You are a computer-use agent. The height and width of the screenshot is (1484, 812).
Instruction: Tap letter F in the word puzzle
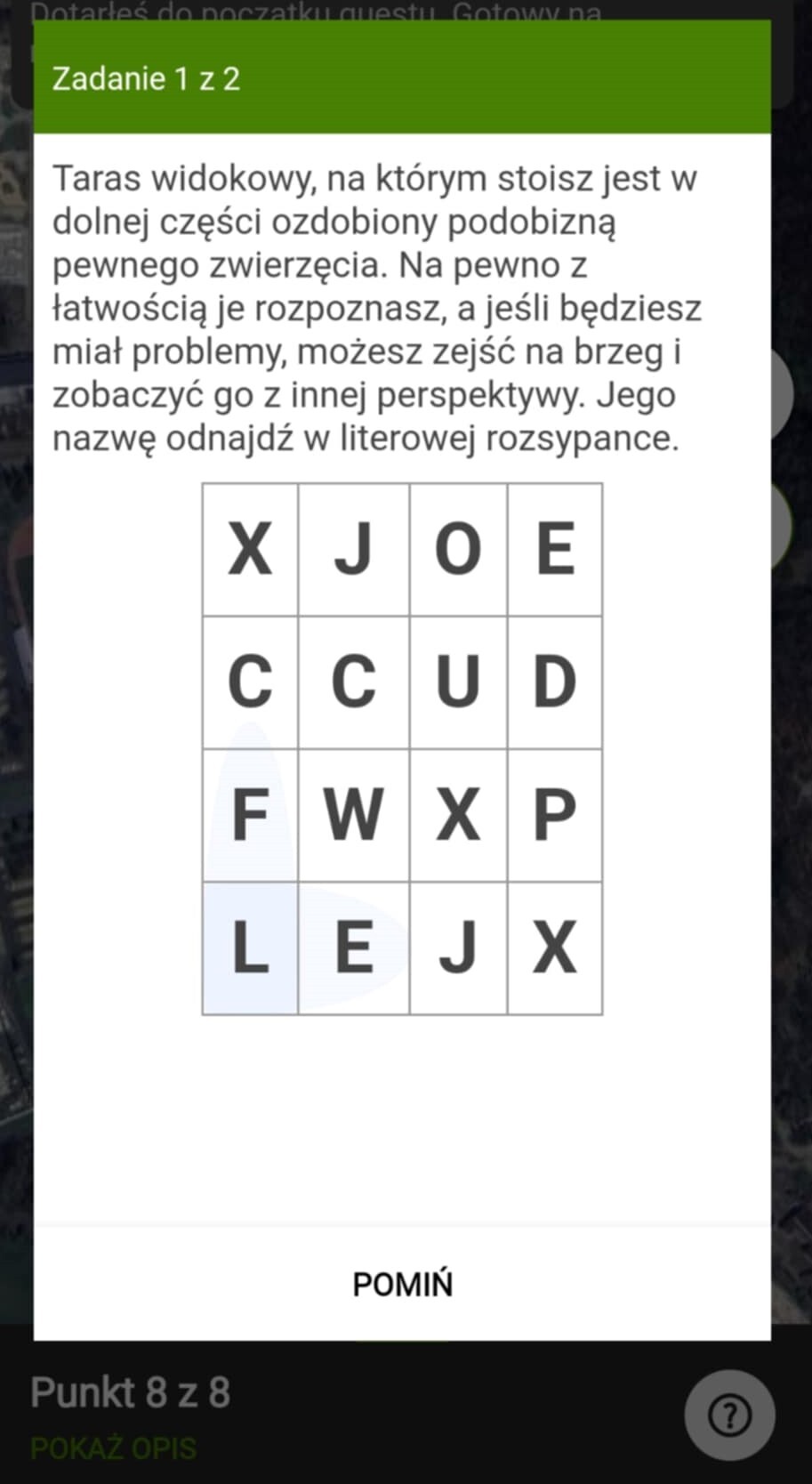coord(250,815)
